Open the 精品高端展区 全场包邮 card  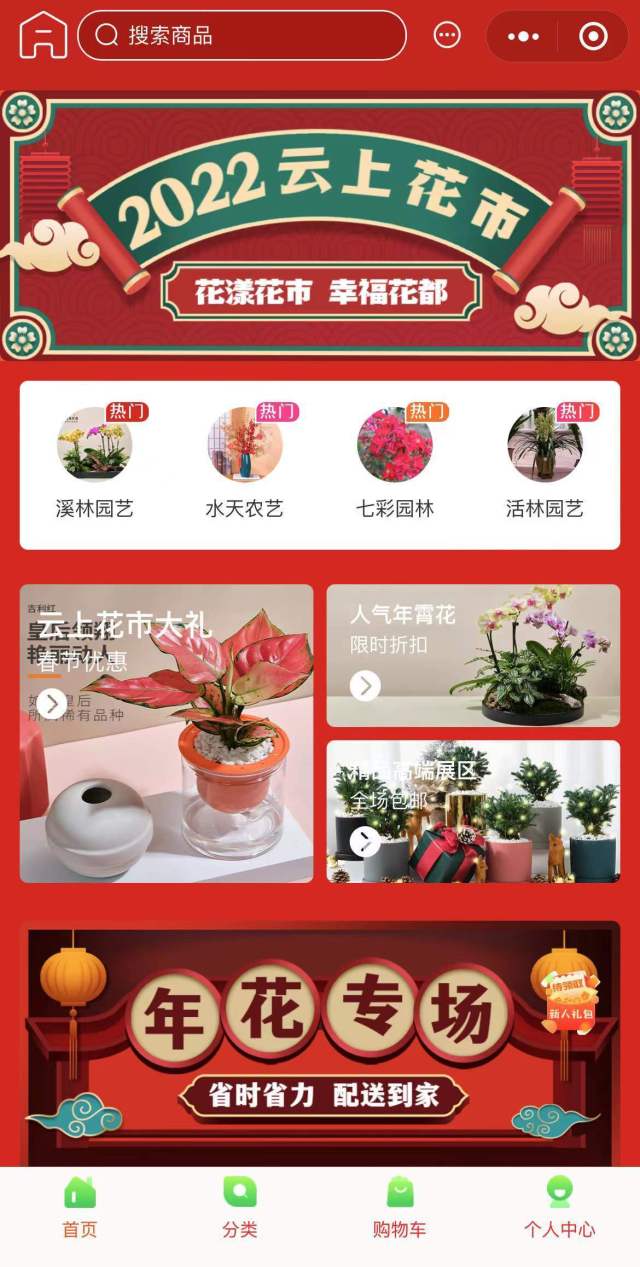click(x=472, y=811)
